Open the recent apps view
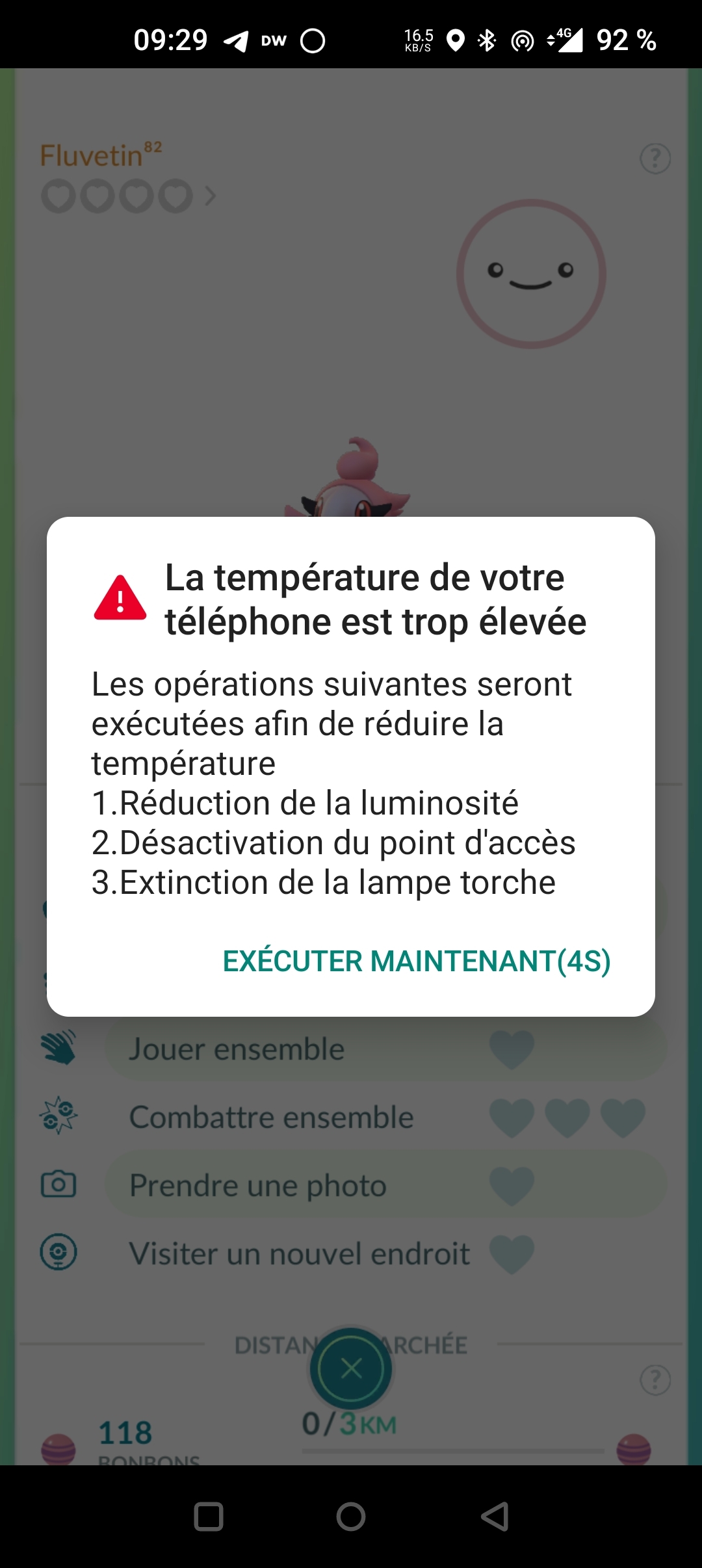Viewport: 702px width, 1568px height. coord(209,1517)
